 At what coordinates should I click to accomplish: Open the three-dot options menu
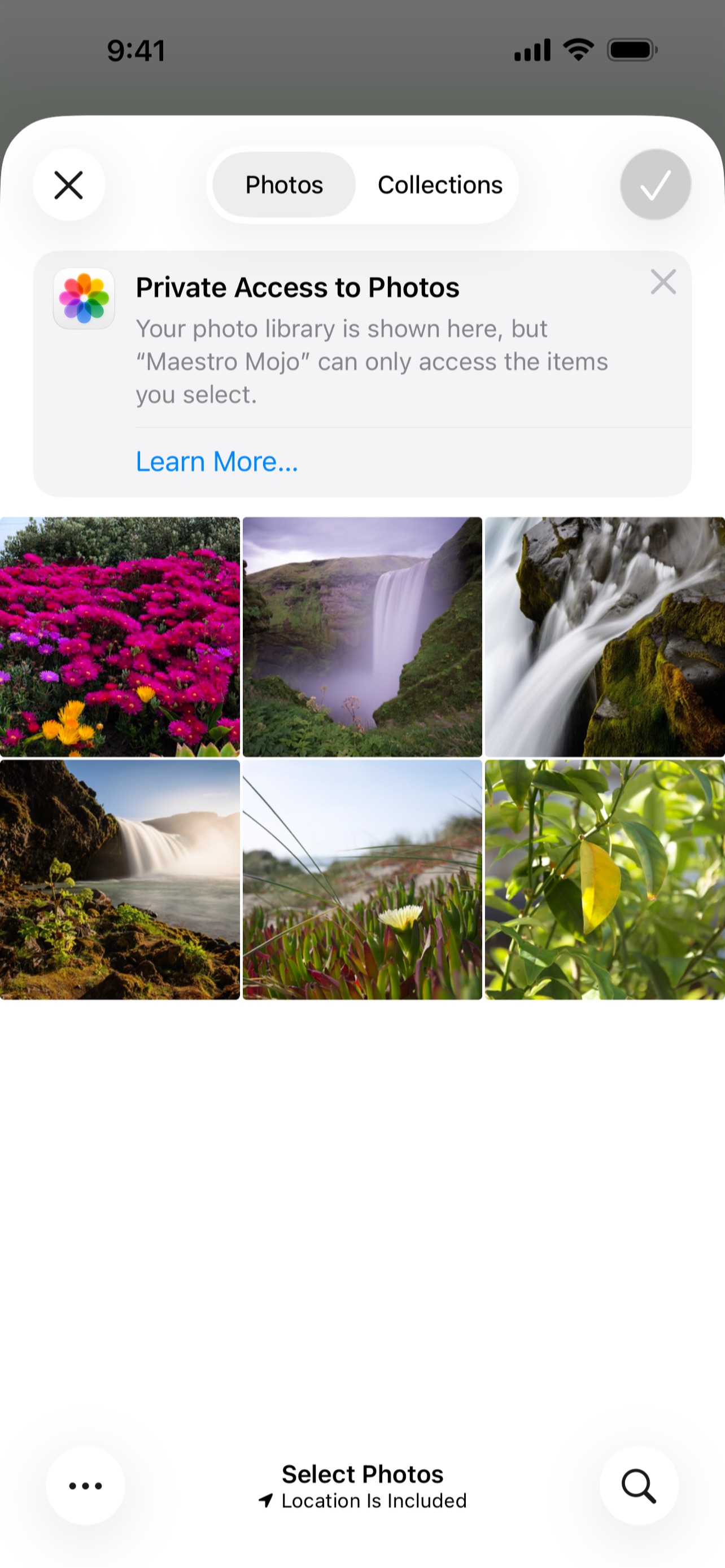[86, 1486]
